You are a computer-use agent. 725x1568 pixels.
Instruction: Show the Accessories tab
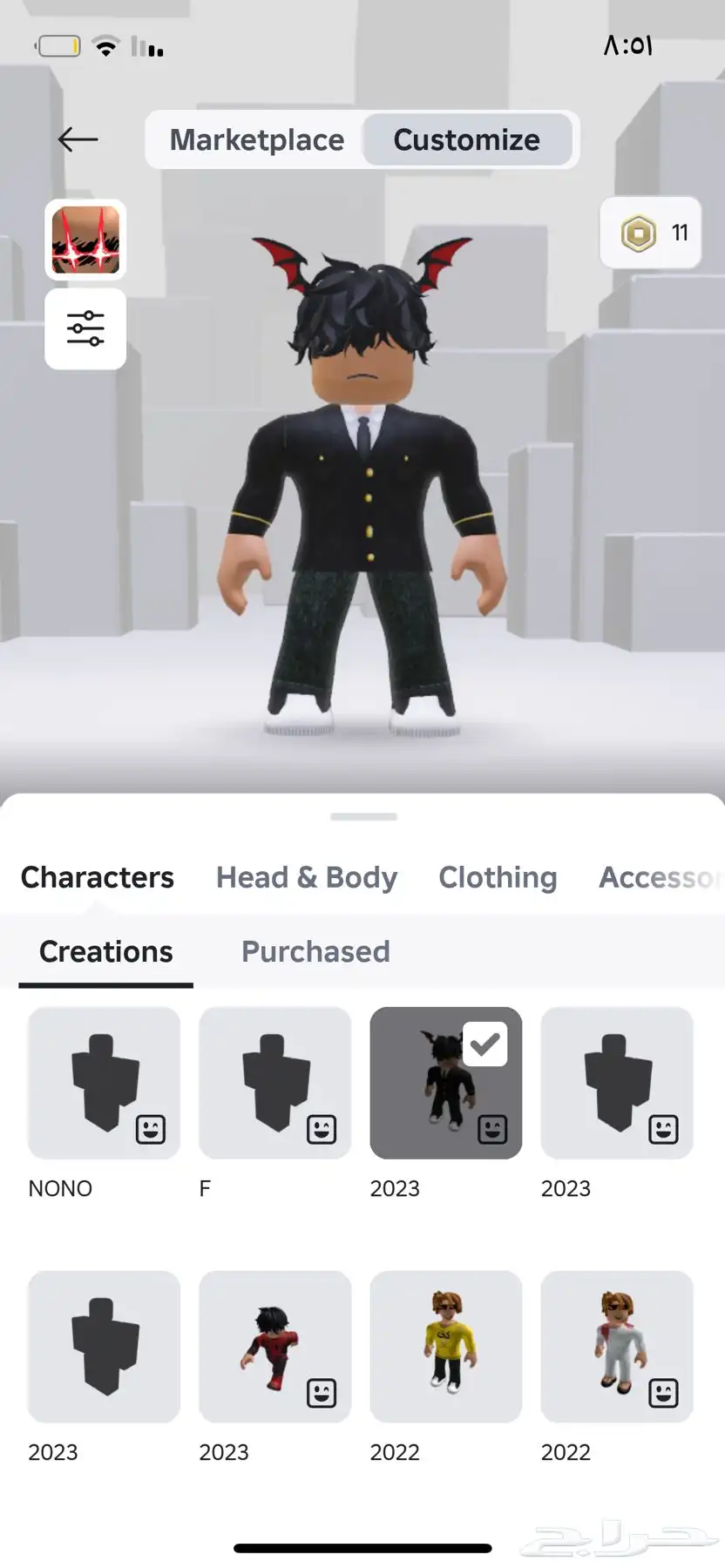[x=659, y=877]
